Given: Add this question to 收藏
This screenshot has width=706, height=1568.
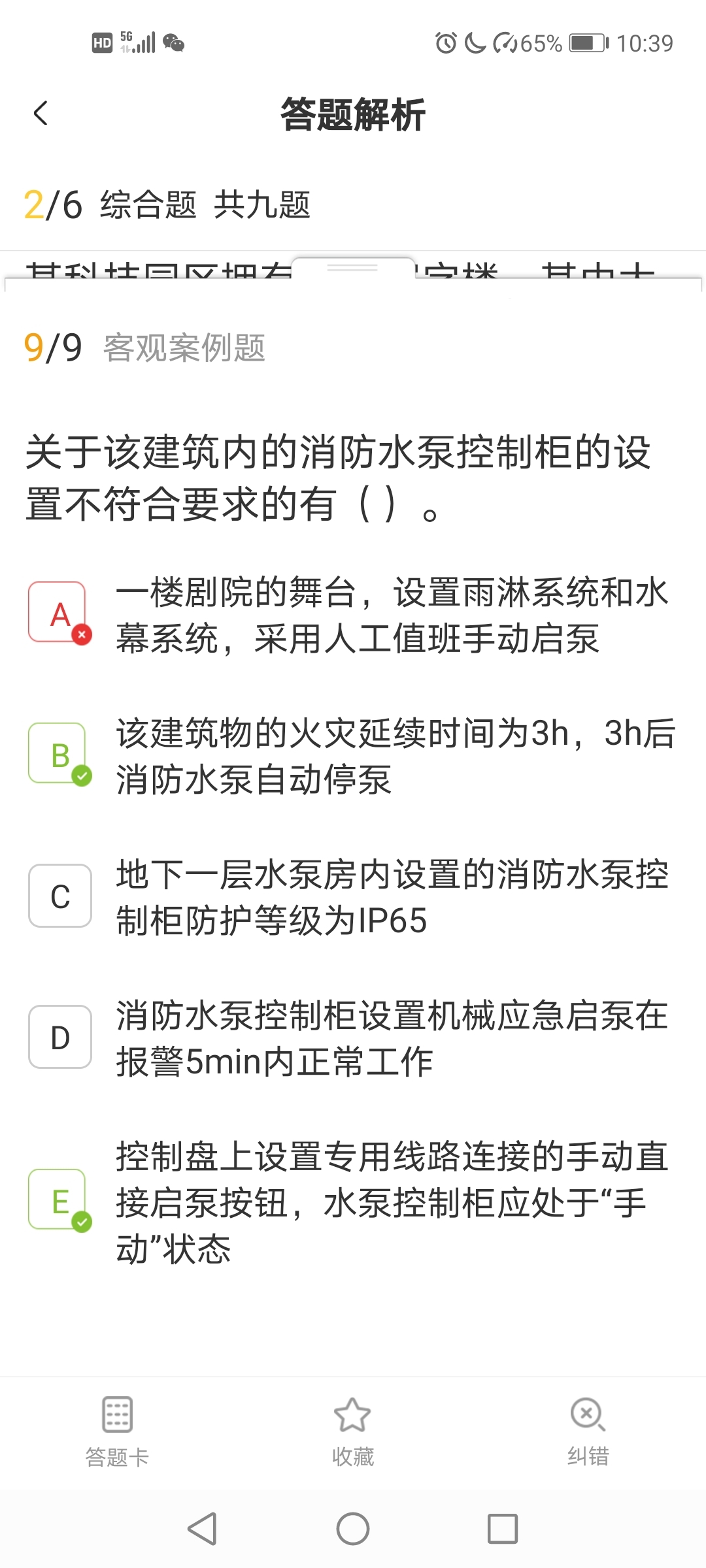Looking at the screenshot, I should [353, 1432].
